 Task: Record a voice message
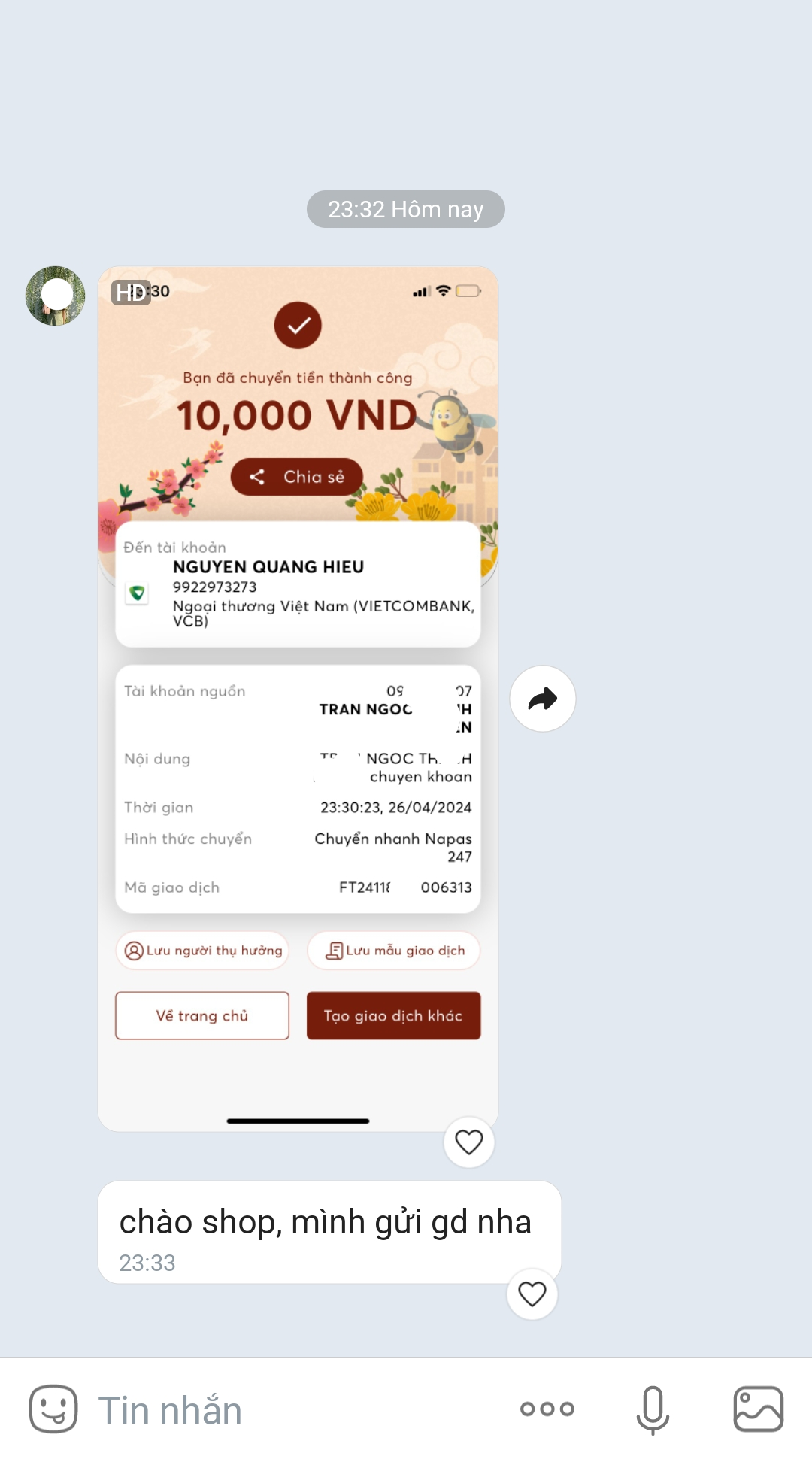[652, 1409]
